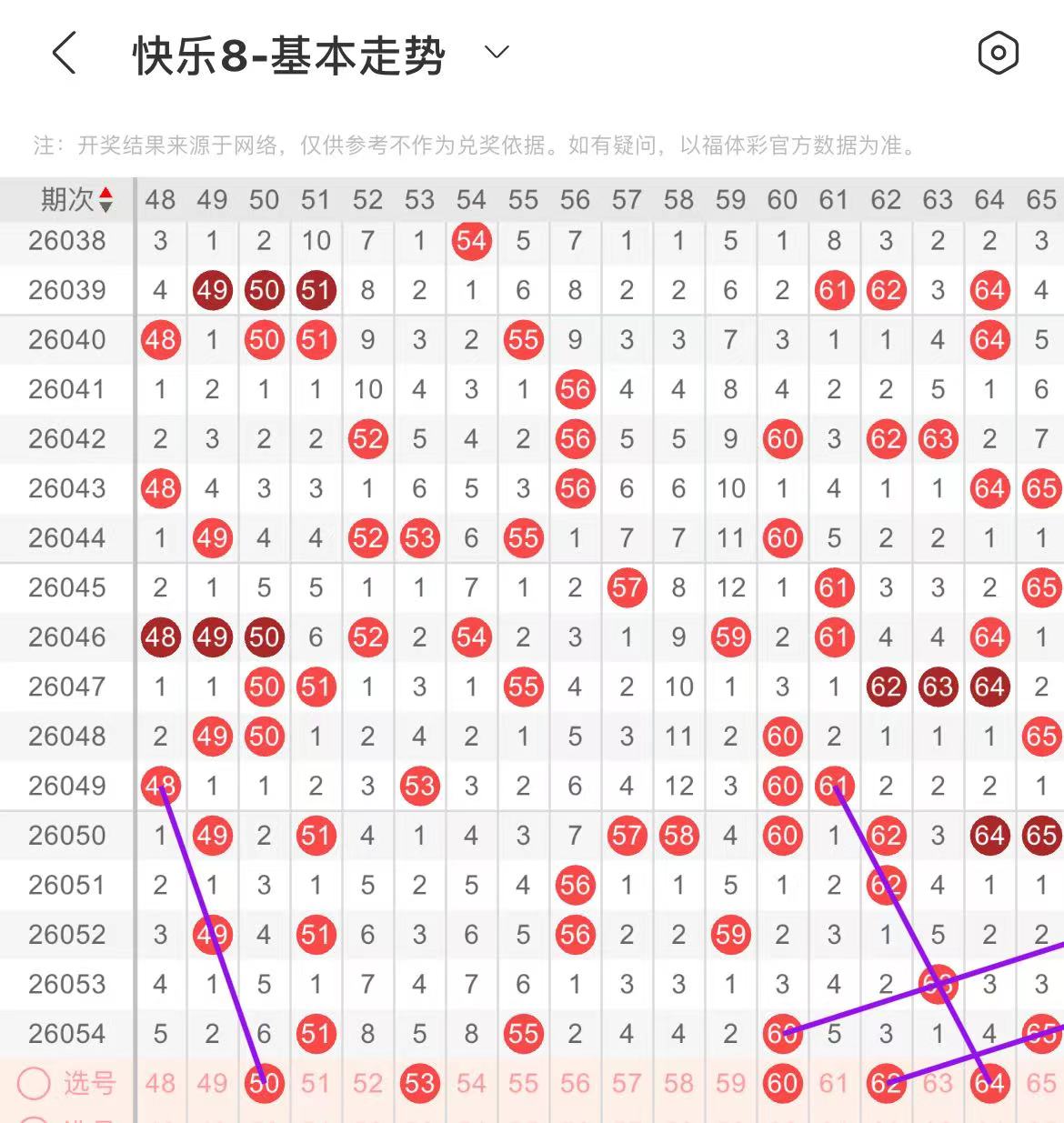
Task: Add number 52 in the 选号 row
Action: pyautogui.click(x=367, y=1083)
